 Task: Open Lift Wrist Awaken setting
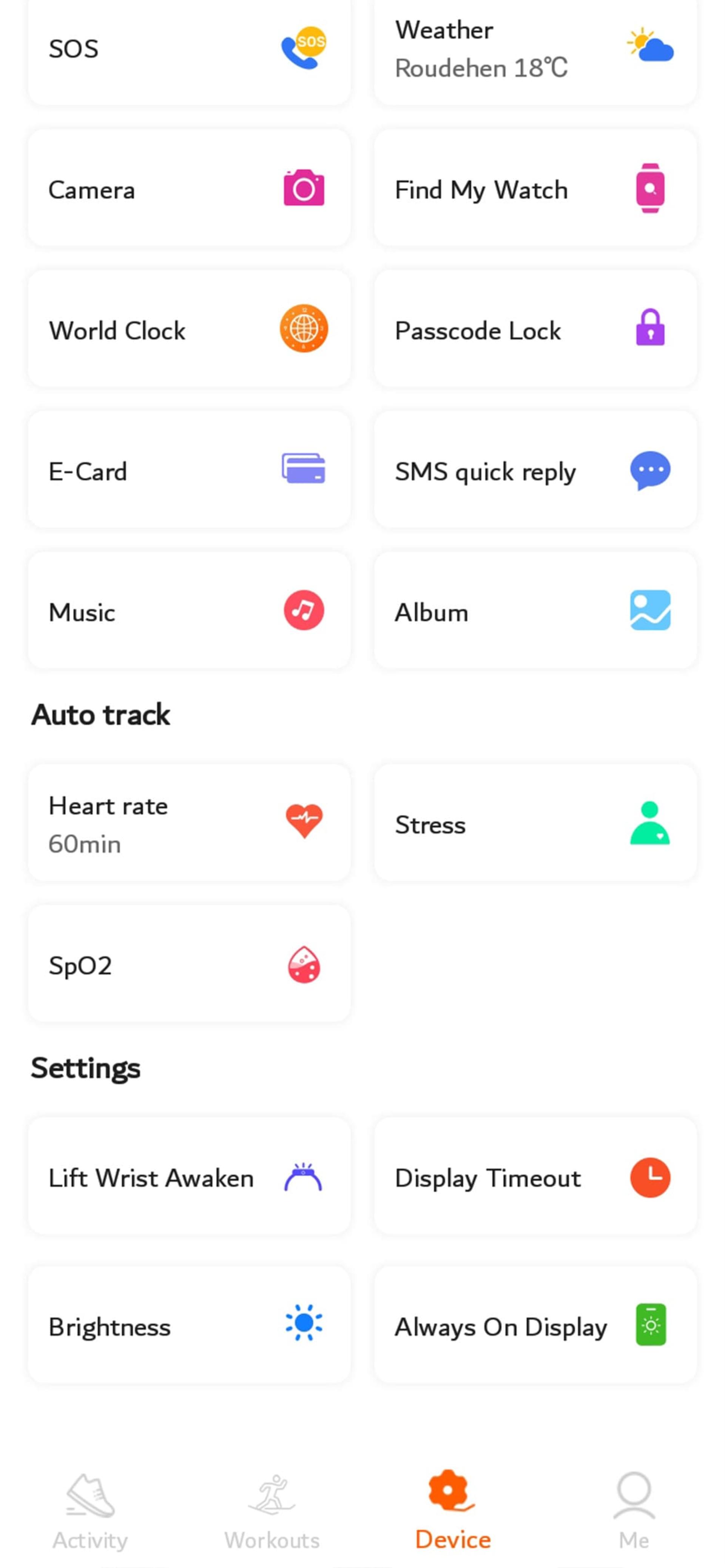pos(189,1176)
